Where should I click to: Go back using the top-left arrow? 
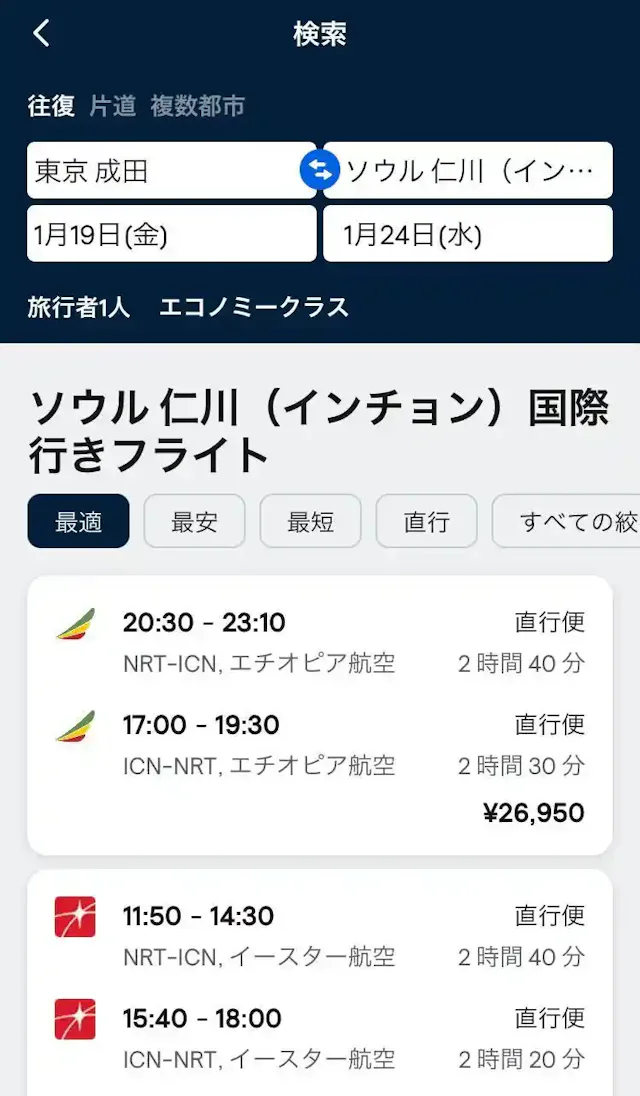[41, 34]
